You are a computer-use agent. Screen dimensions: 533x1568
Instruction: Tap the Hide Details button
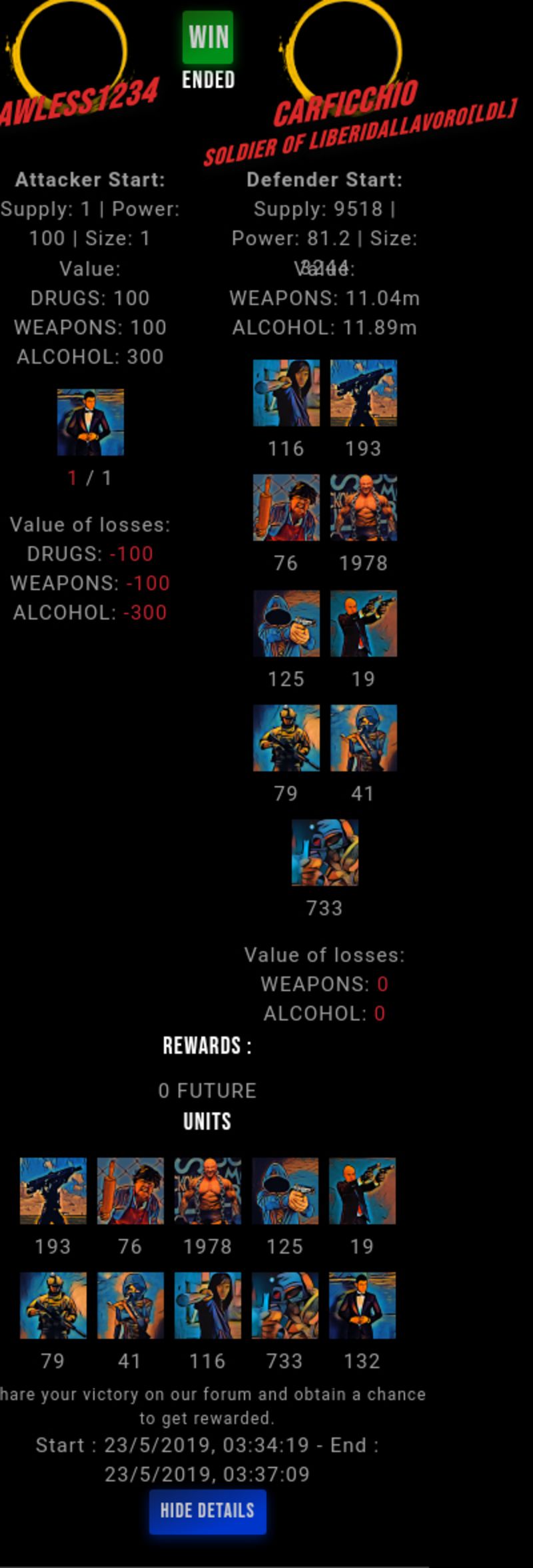coord(207,1510)
